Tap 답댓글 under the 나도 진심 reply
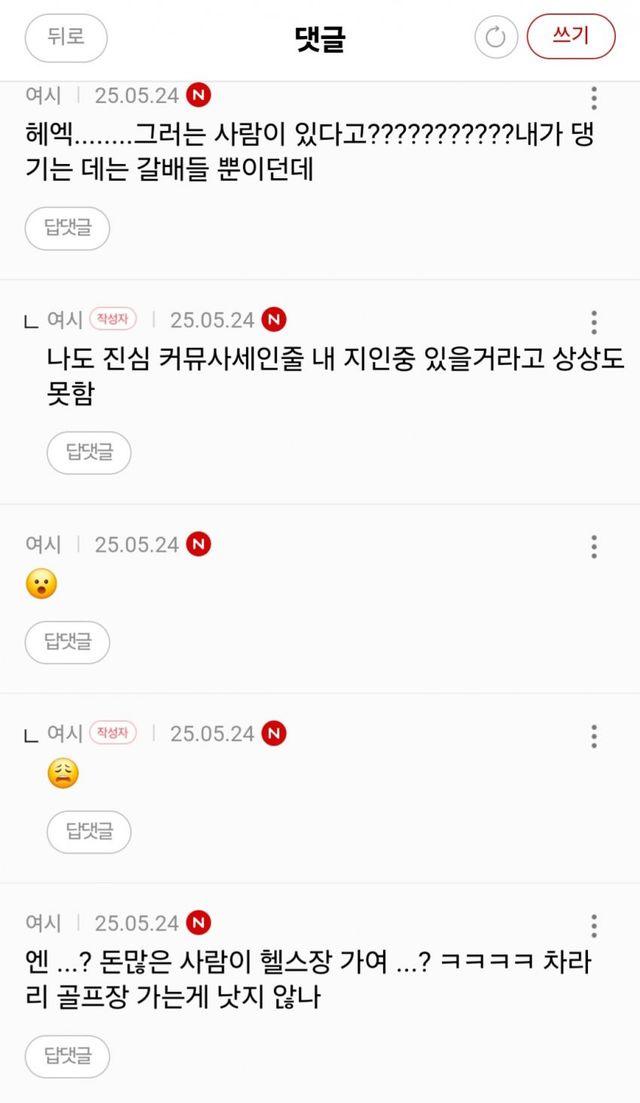Image resolution: width=640 pixels, height=1103 pixels. (x=89, y=453)
